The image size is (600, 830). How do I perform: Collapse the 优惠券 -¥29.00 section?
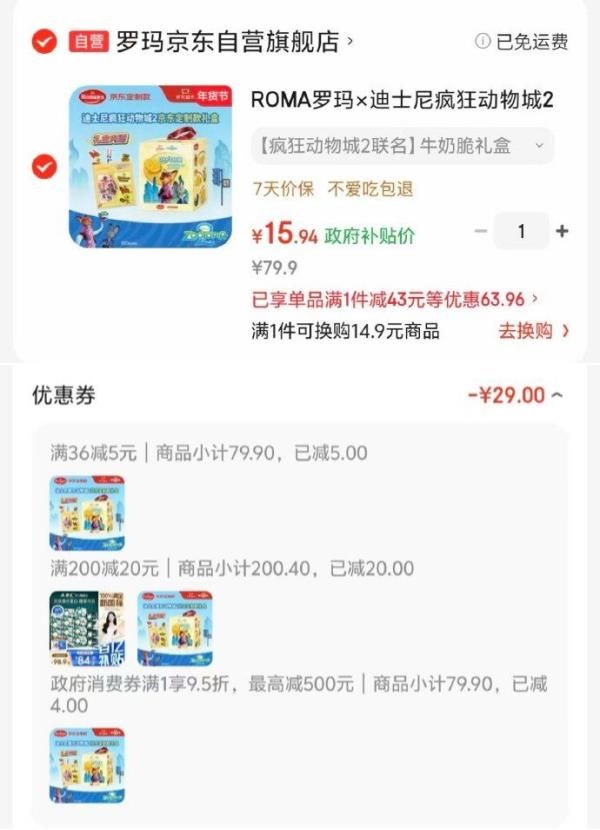tap(516, 395)
